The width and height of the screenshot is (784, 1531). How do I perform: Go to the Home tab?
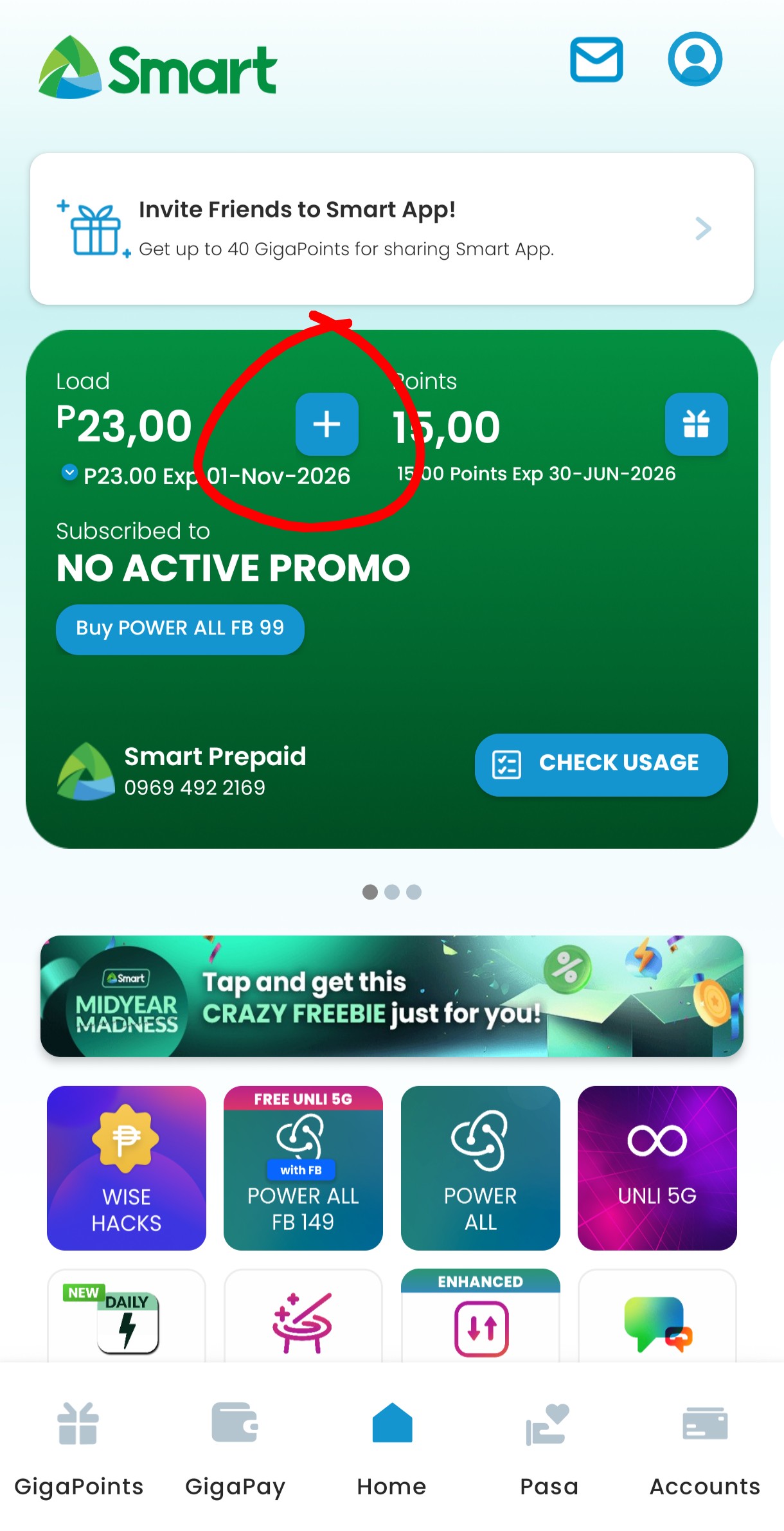coord(391,1447)
